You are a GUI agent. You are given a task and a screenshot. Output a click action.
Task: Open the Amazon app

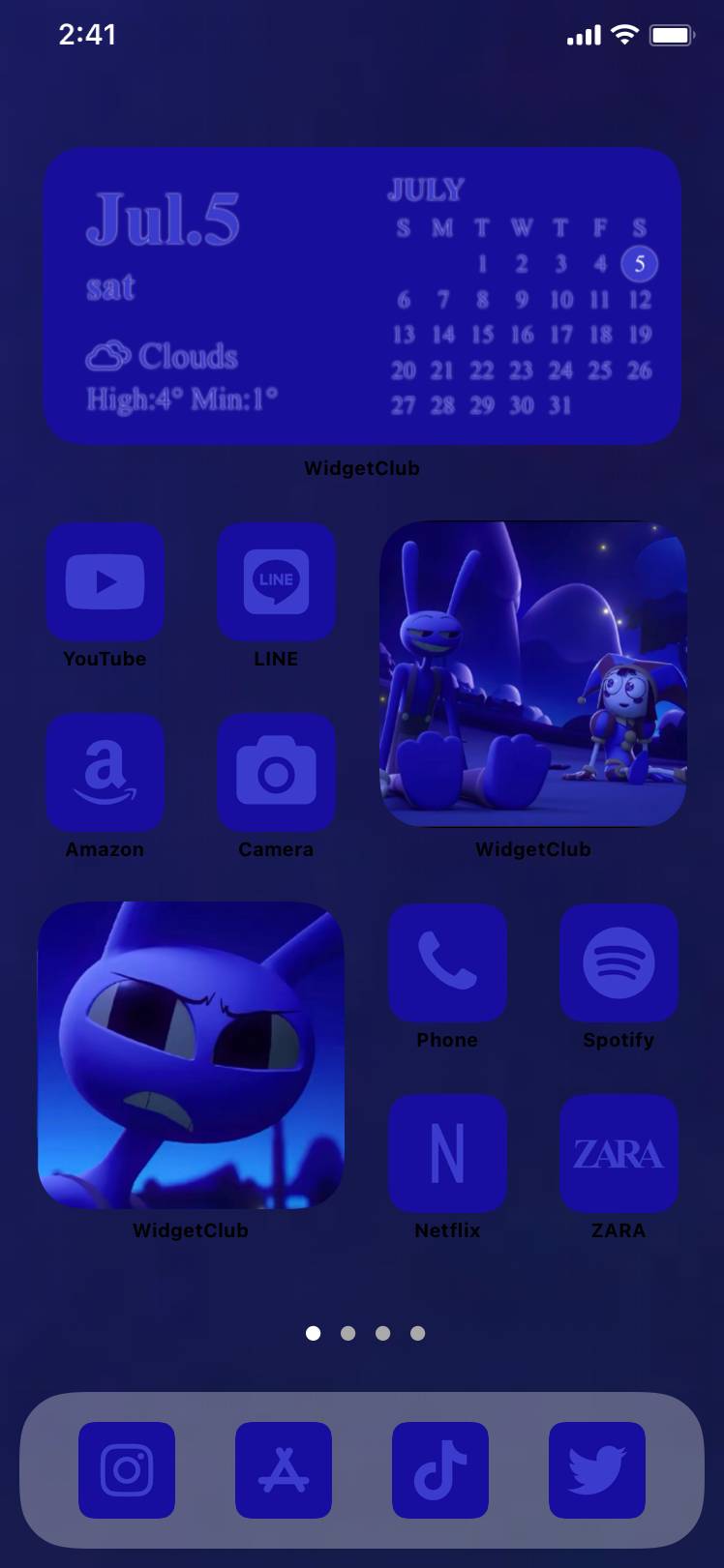tap(105, 772)
